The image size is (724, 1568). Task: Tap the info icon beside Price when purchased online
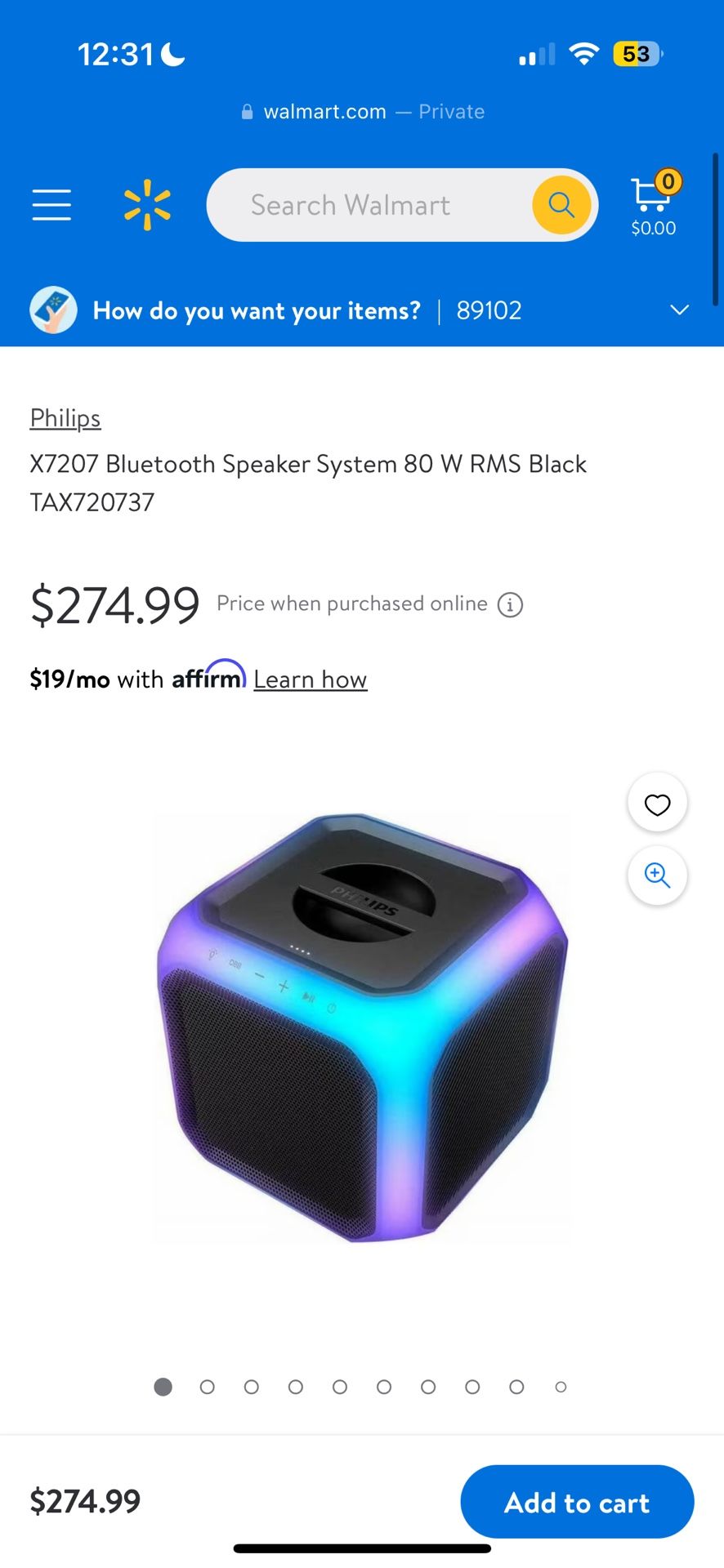click(509, 604)
